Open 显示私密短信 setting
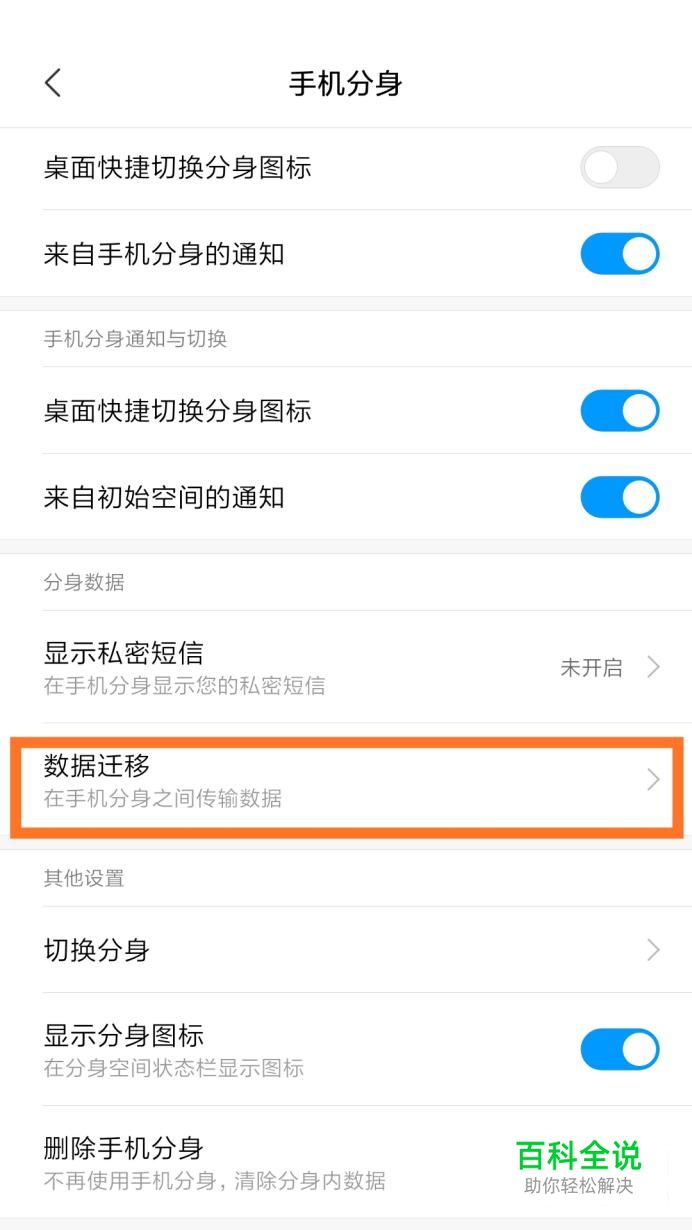 click(346, 667)
